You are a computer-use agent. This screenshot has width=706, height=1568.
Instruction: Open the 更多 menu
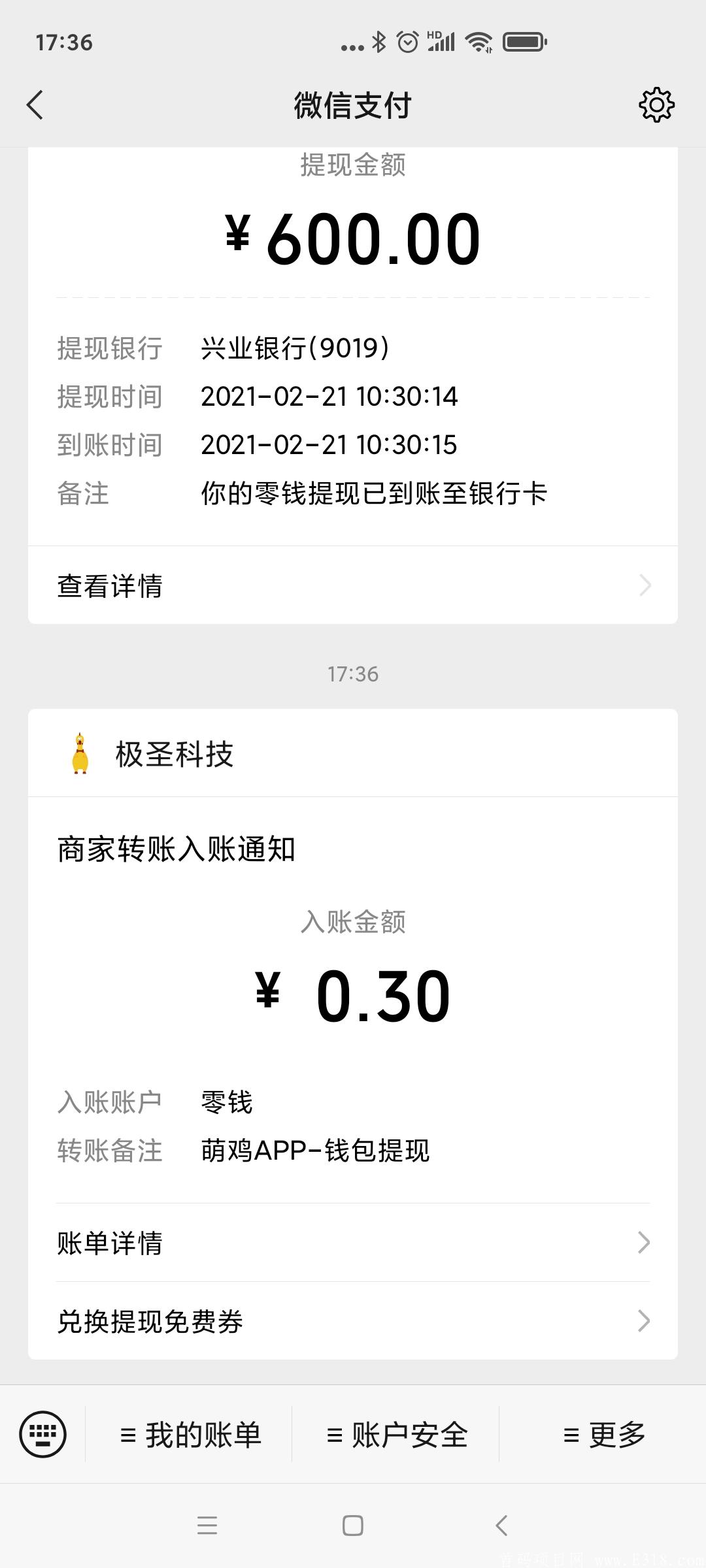[603, 1435]
